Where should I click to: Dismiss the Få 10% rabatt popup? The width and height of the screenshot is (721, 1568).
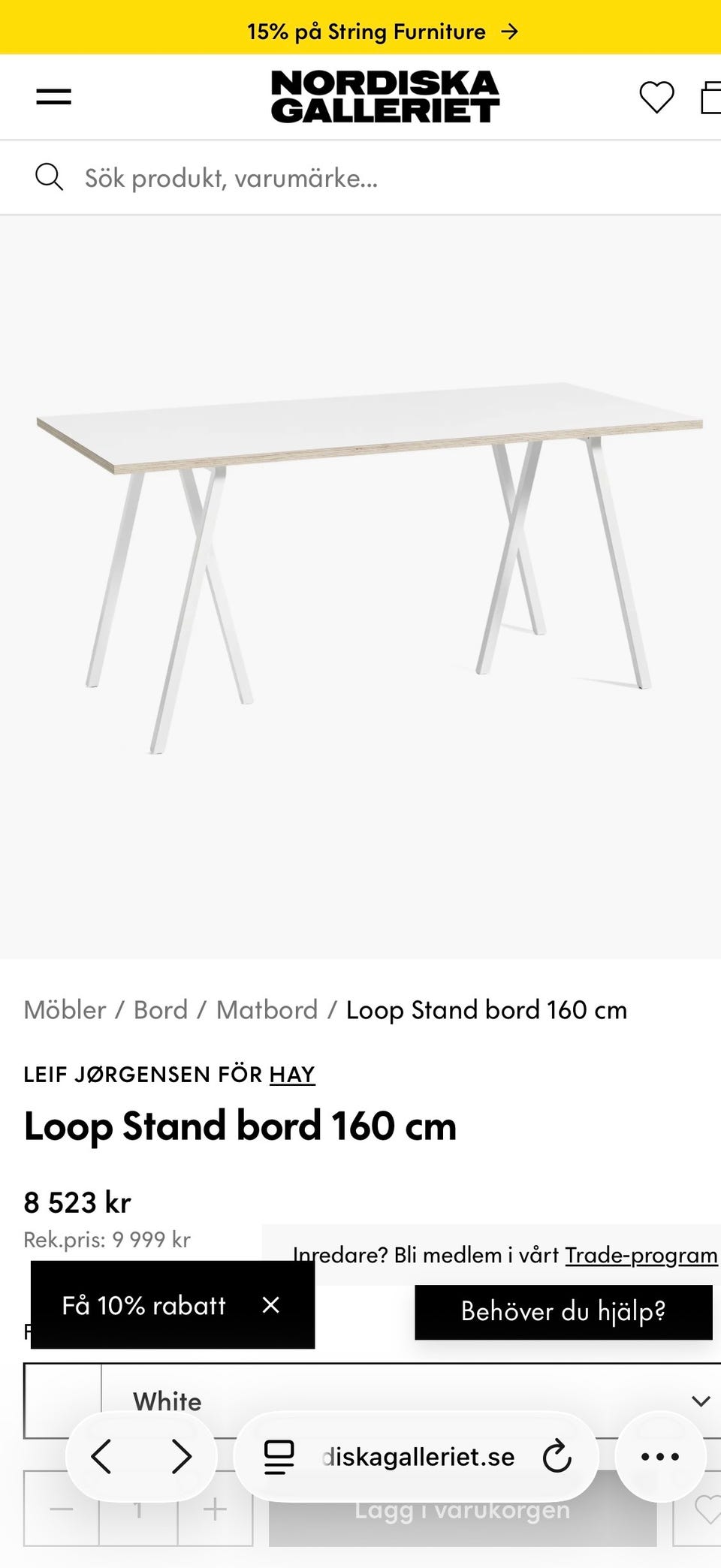click(x=271, y=1305)
